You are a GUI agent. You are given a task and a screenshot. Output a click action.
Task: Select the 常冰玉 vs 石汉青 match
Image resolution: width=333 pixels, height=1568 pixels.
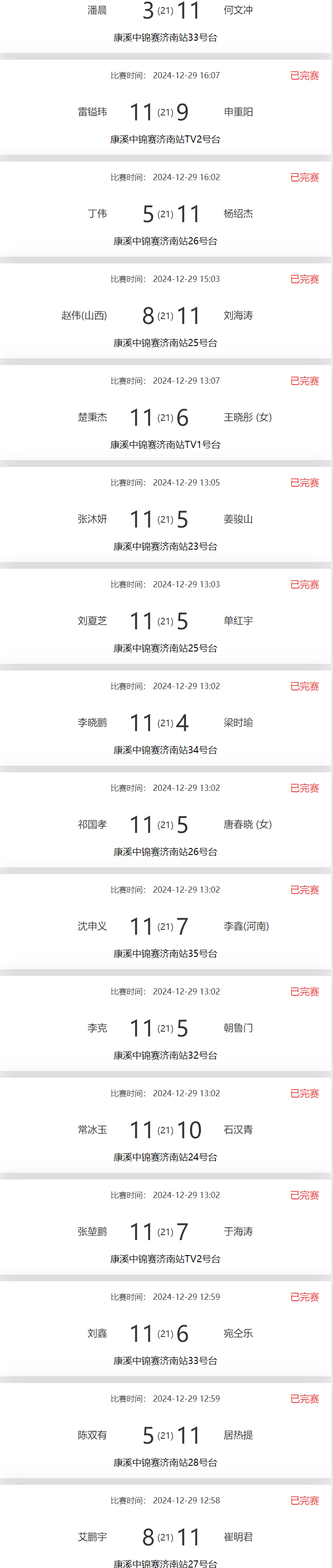point(165,1130)
